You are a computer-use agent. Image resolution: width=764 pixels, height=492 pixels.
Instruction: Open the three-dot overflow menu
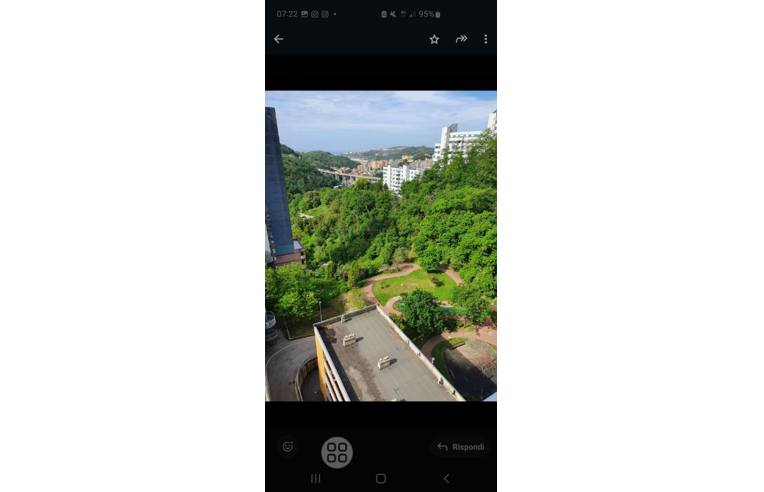(x=486, y=39)
